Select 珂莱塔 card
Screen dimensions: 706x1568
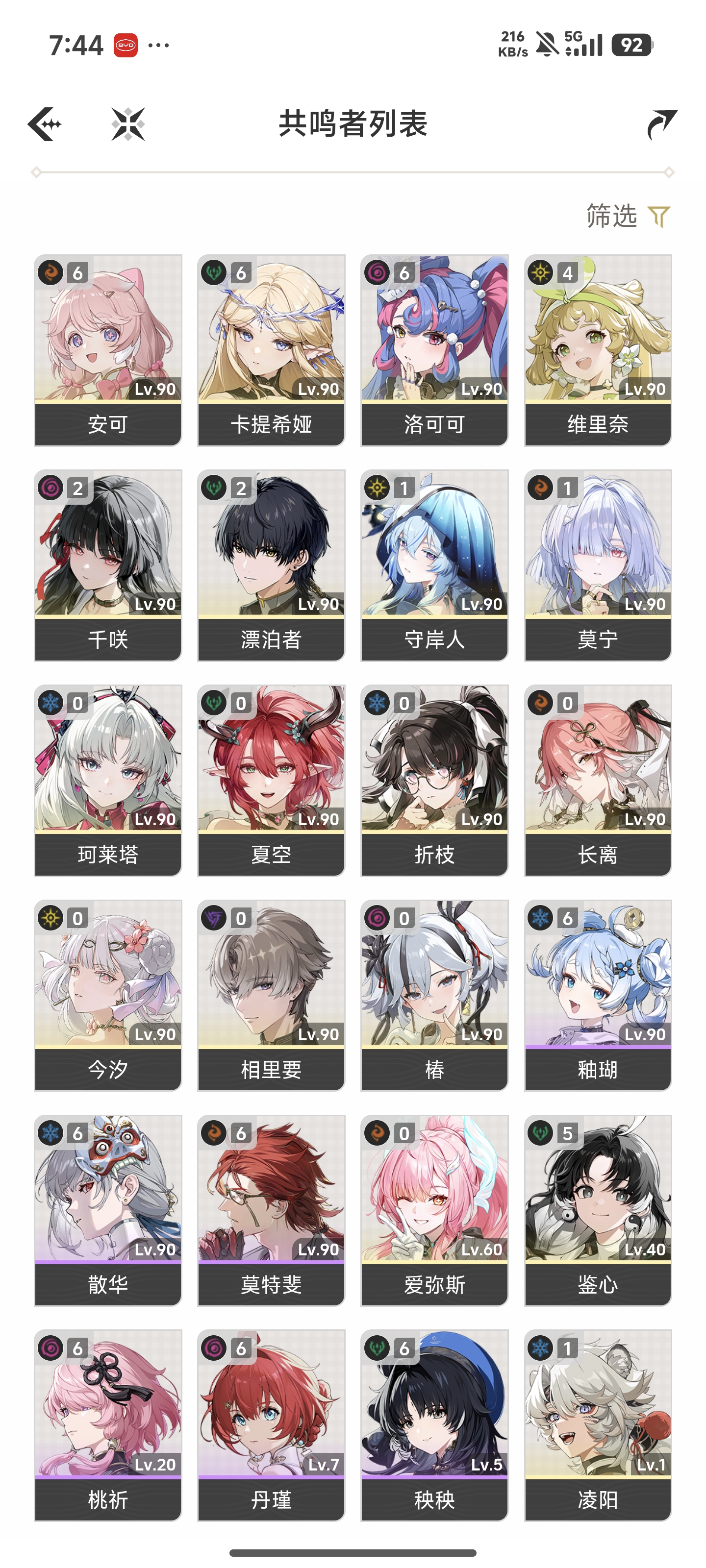108,781
